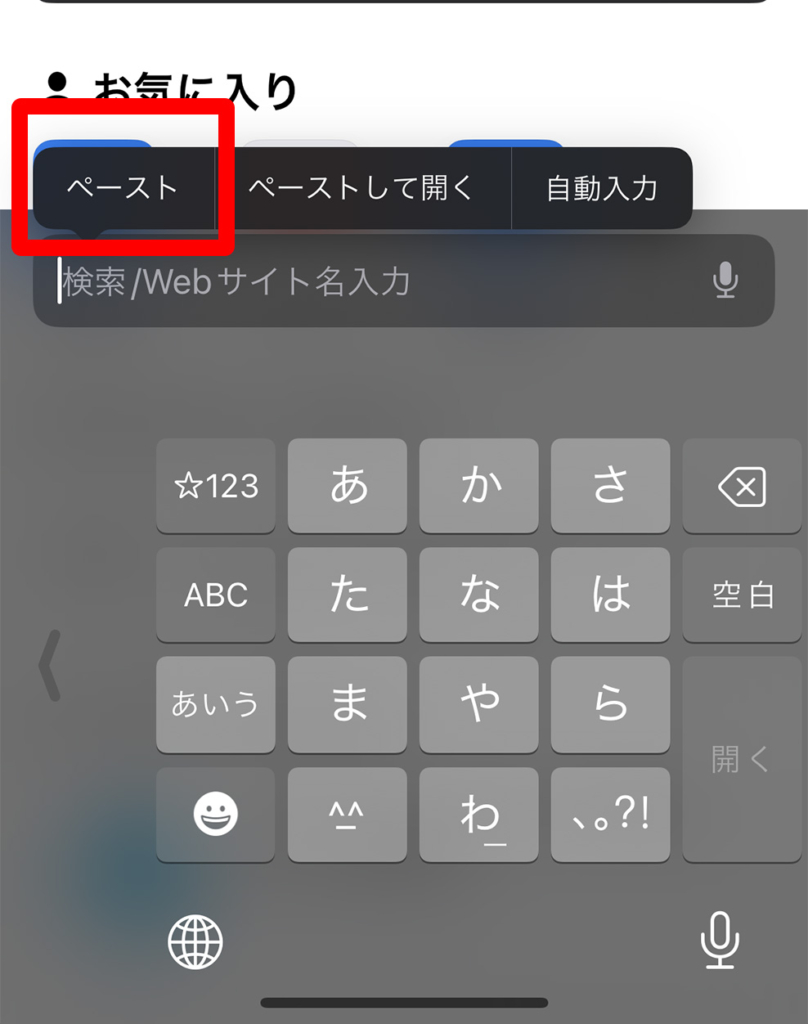Open the emoji keyboard
This screenshot has width=808, height=1024.
(x=216, y=815)
